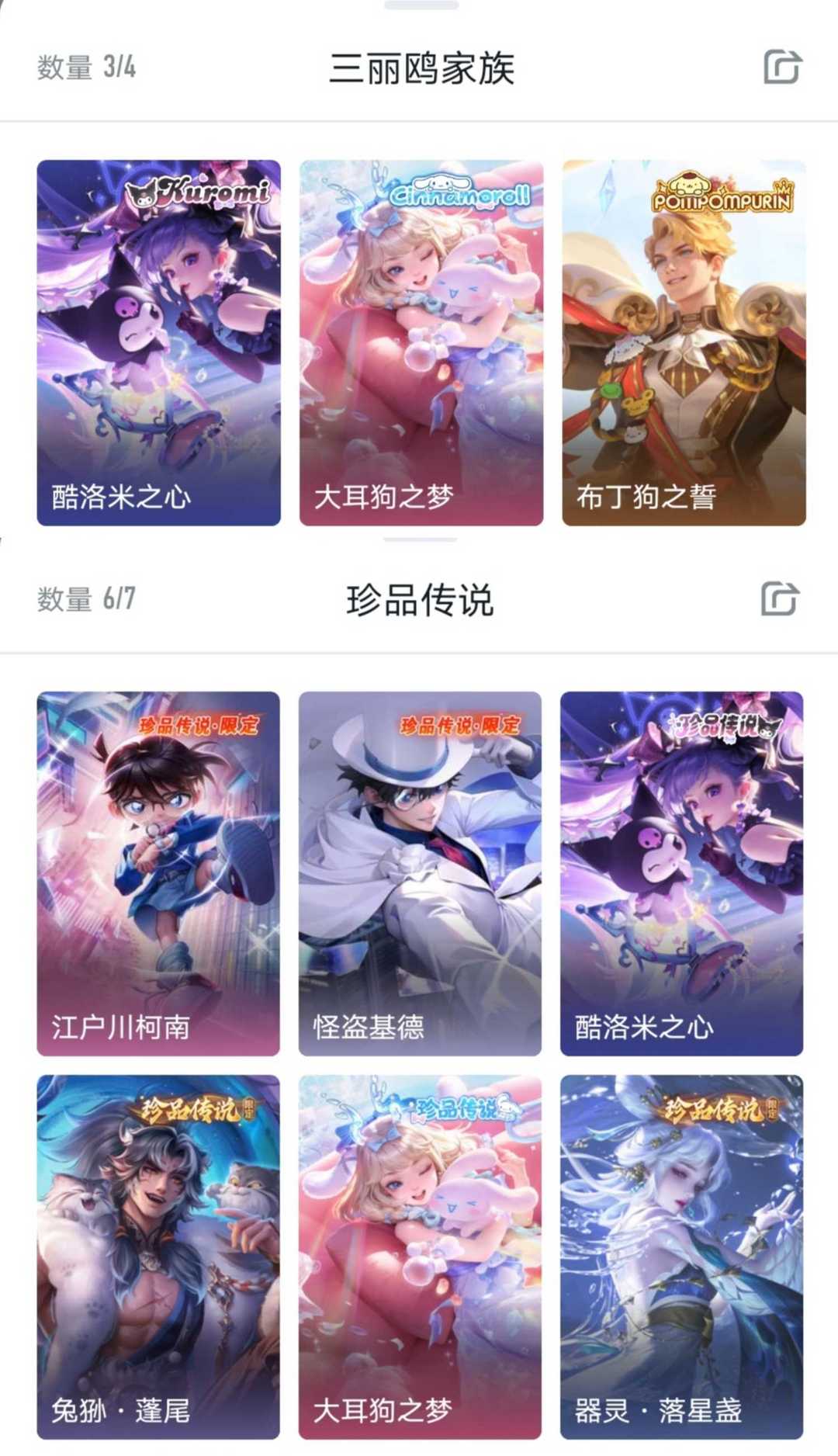This screenshot has height=1456, width=838.
Task: Share the 三丽鸥家族 collection
Action: (x=782, y=67)
